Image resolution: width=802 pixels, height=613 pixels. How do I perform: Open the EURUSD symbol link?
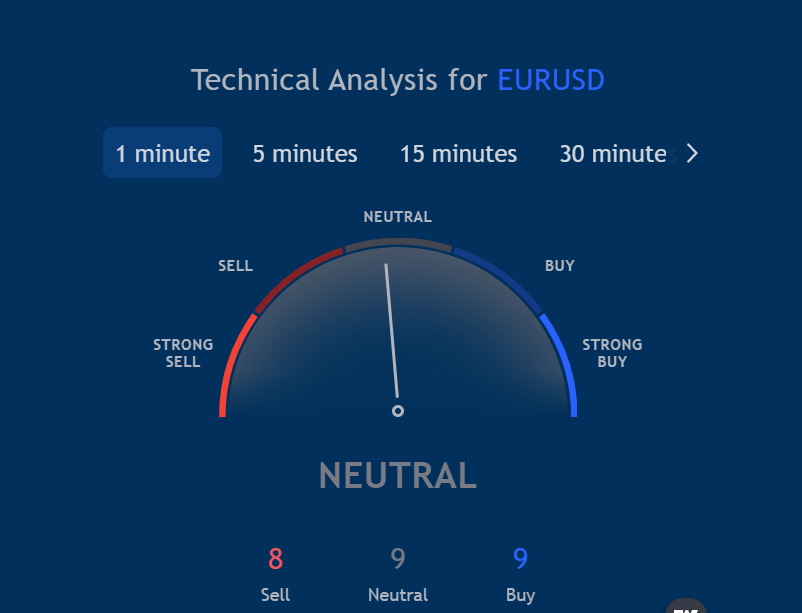(x=551, y=80)
